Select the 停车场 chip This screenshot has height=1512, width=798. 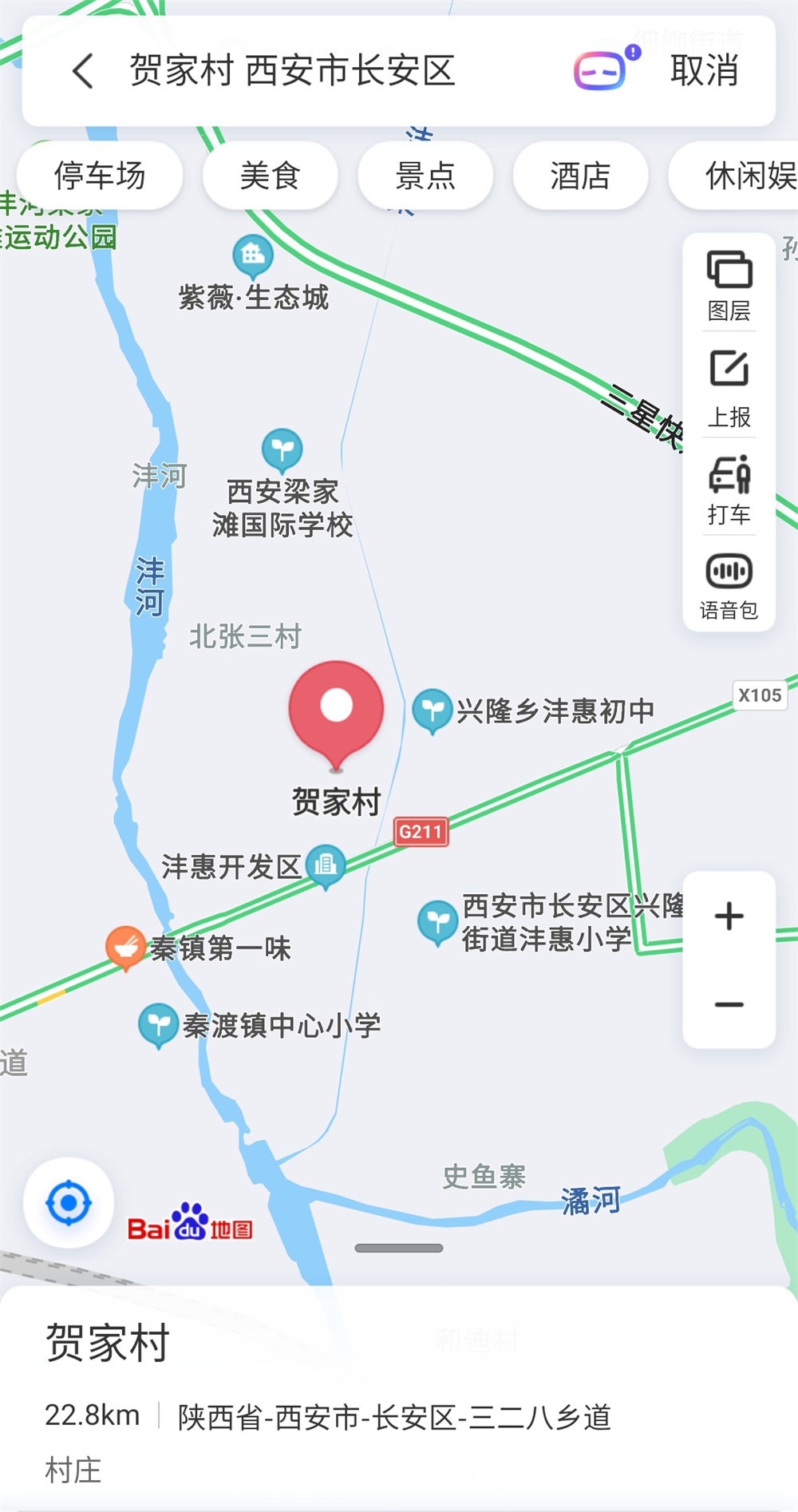click(100, 176)
